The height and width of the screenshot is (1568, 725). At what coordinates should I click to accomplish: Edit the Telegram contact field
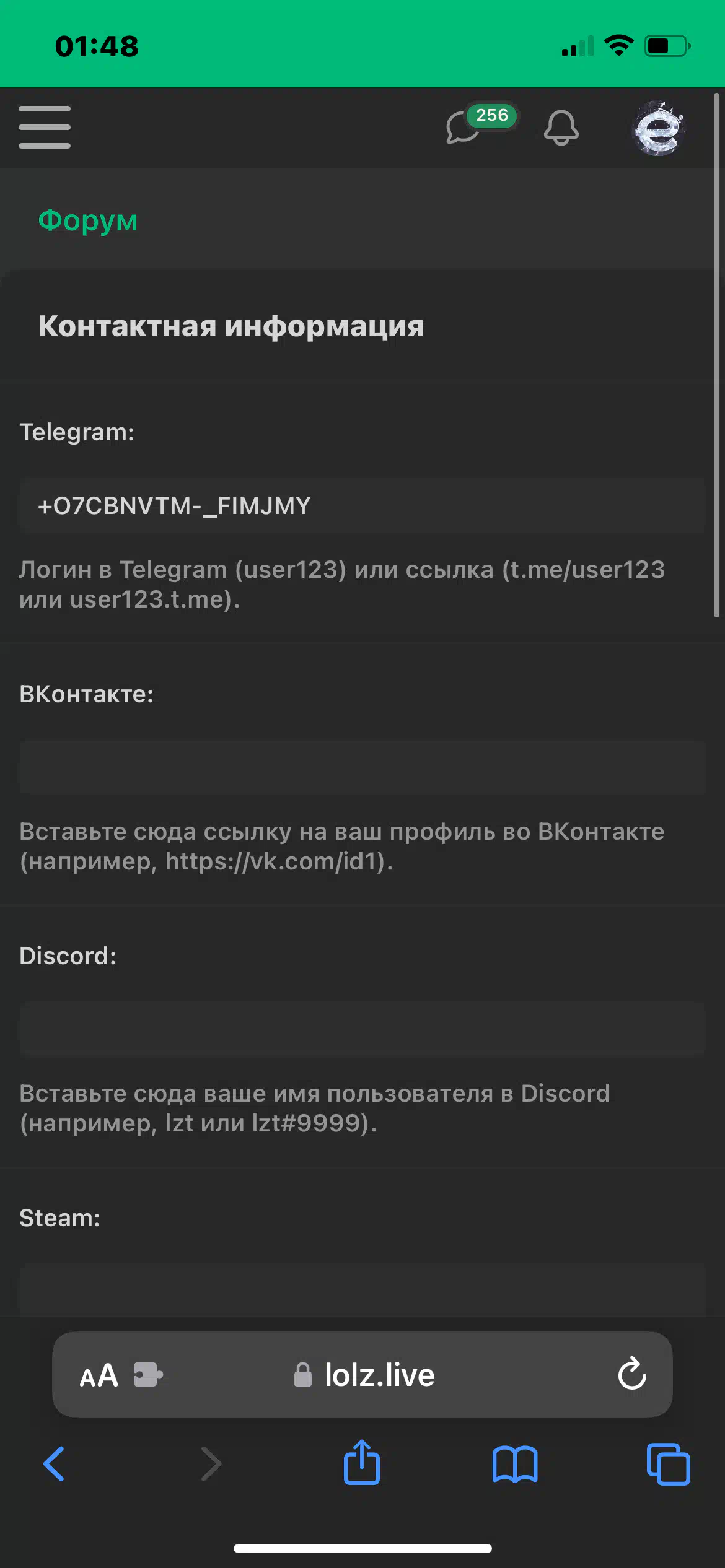362,506
